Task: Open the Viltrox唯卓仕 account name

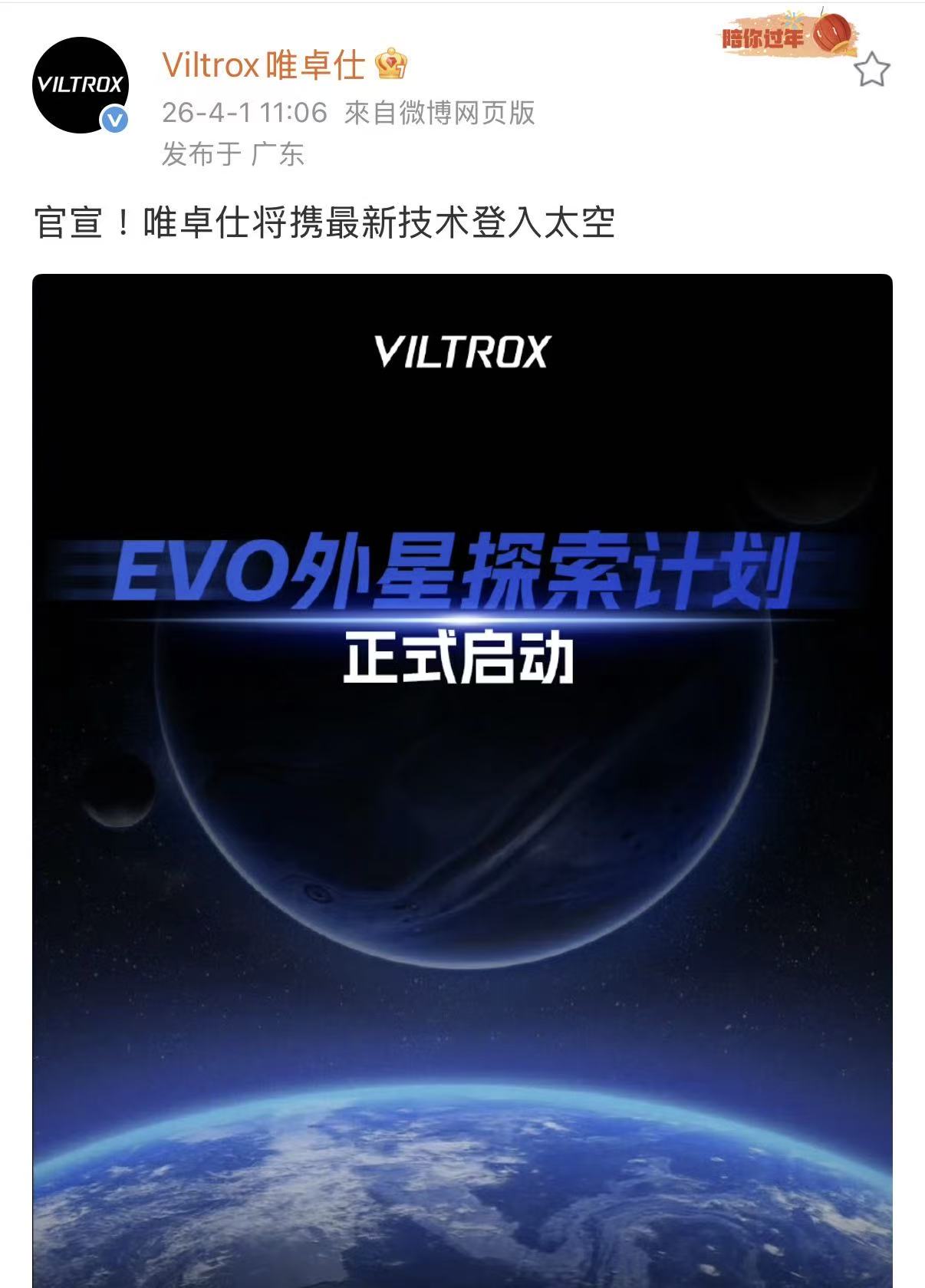Action: coord(263,65)
